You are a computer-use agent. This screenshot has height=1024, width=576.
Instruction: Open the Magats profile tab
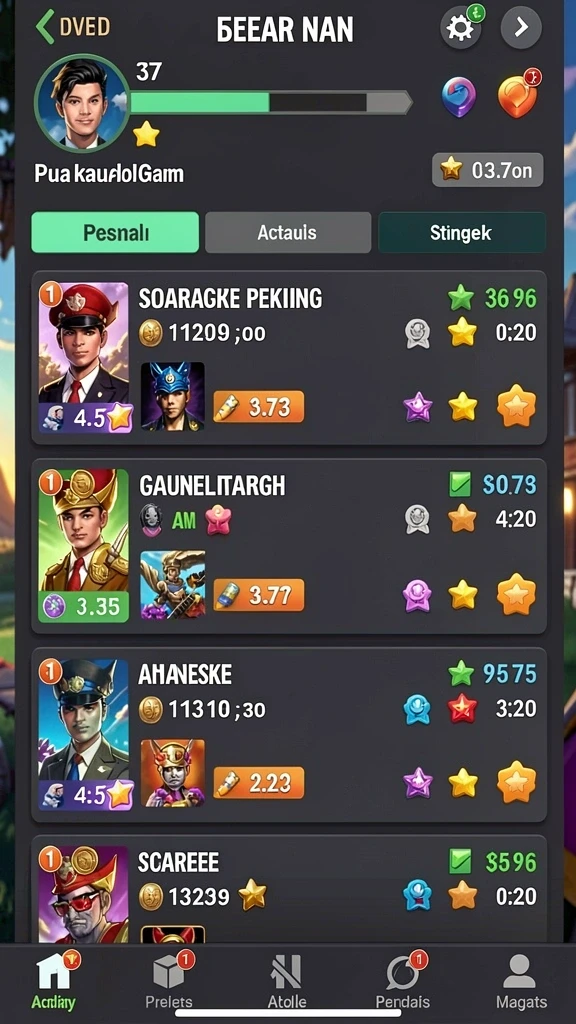pyautogui.click(x=521, y=980)
